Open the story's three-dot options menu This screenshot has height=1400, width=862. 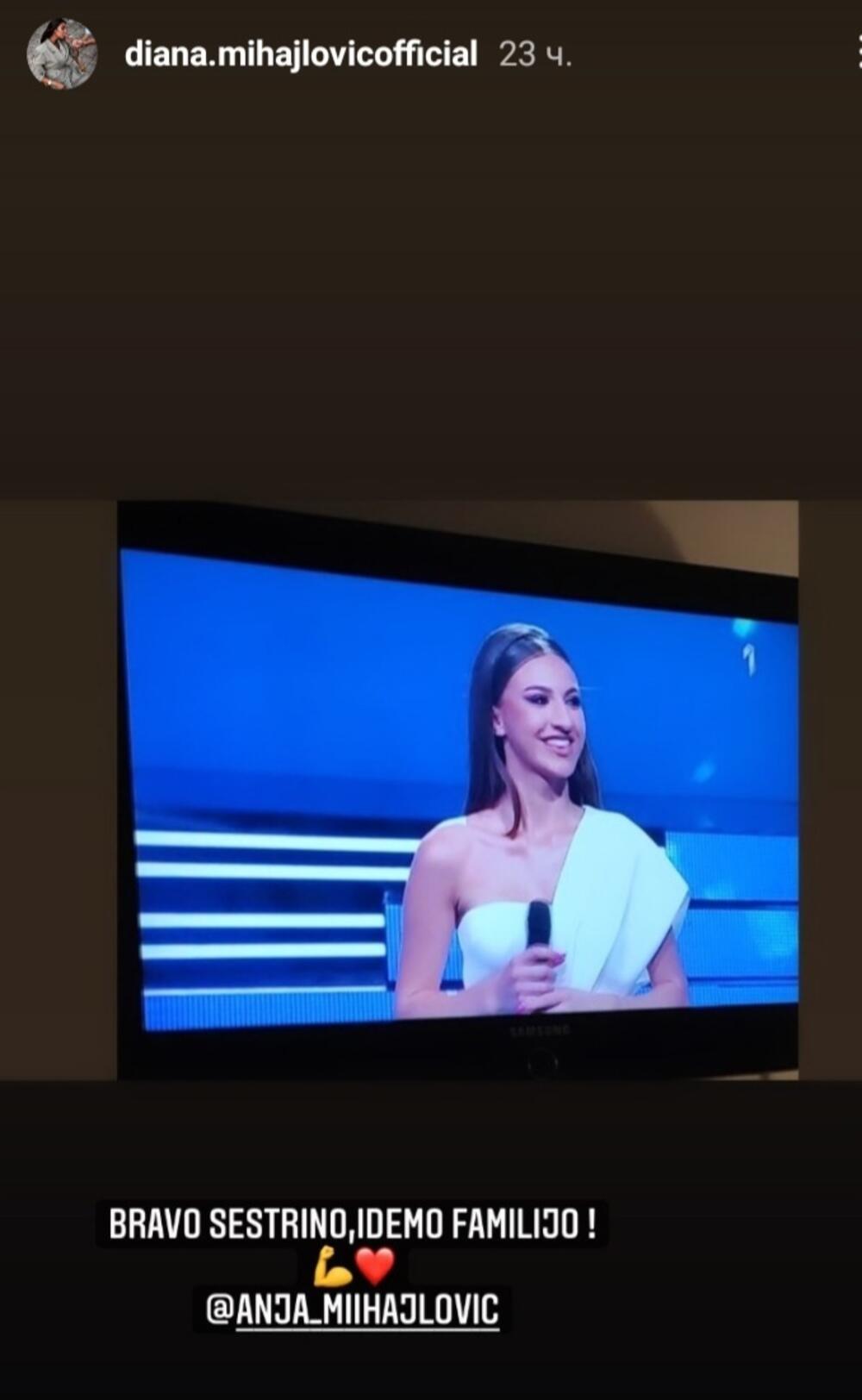(x=857, y=54)
